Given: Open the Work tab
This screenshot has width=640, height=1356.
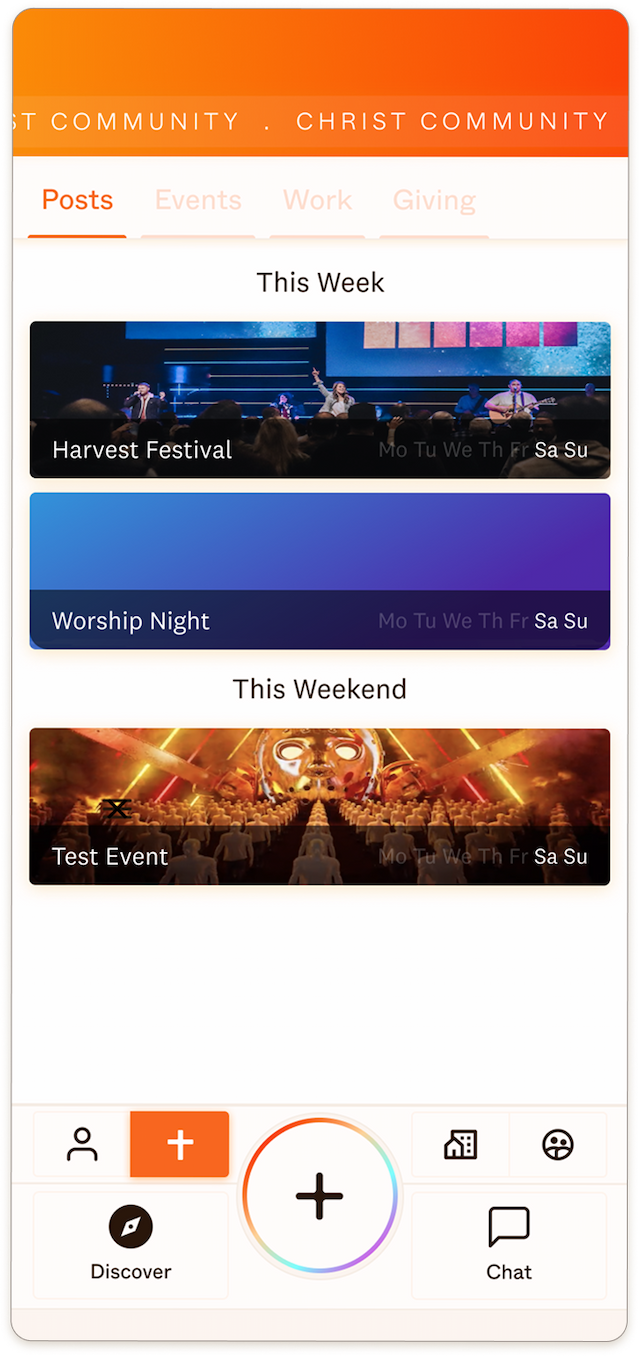Looking at the screenshot, I should point(317,200).
